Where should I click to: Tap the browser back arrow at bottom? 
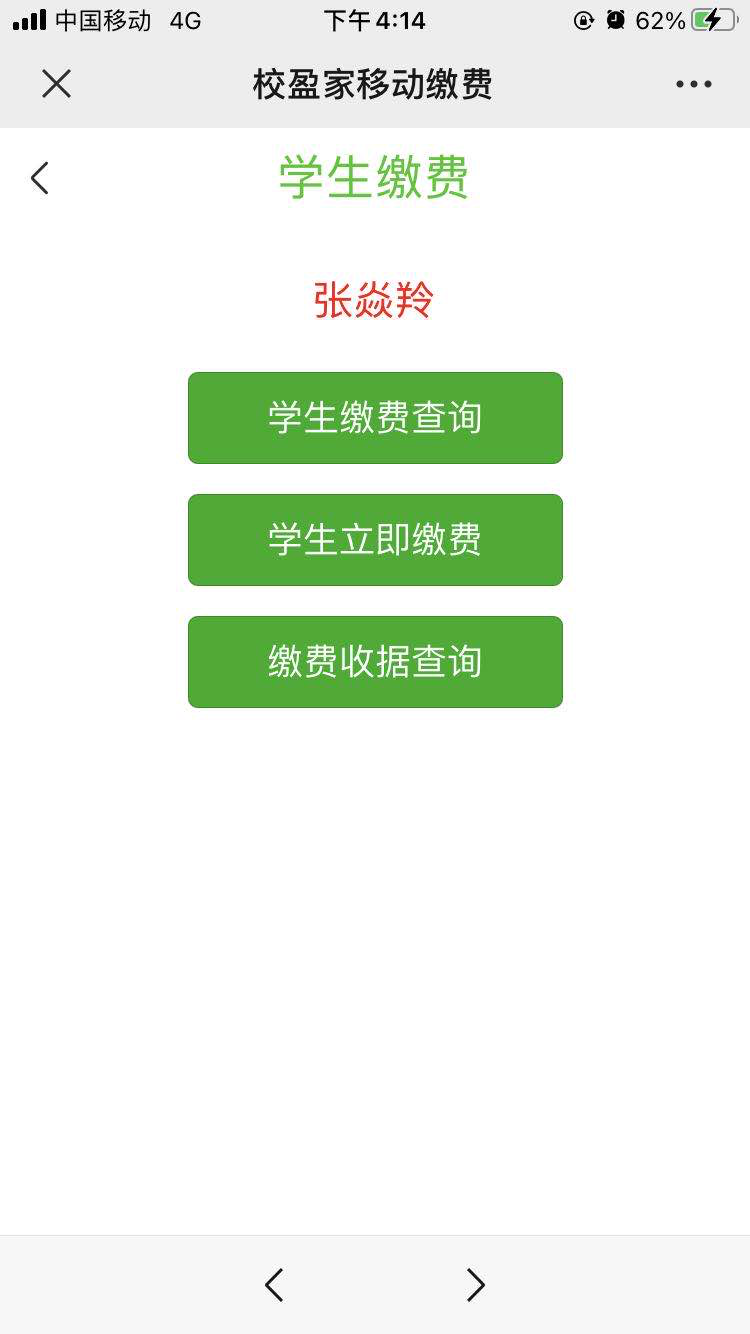(274, 1285)
